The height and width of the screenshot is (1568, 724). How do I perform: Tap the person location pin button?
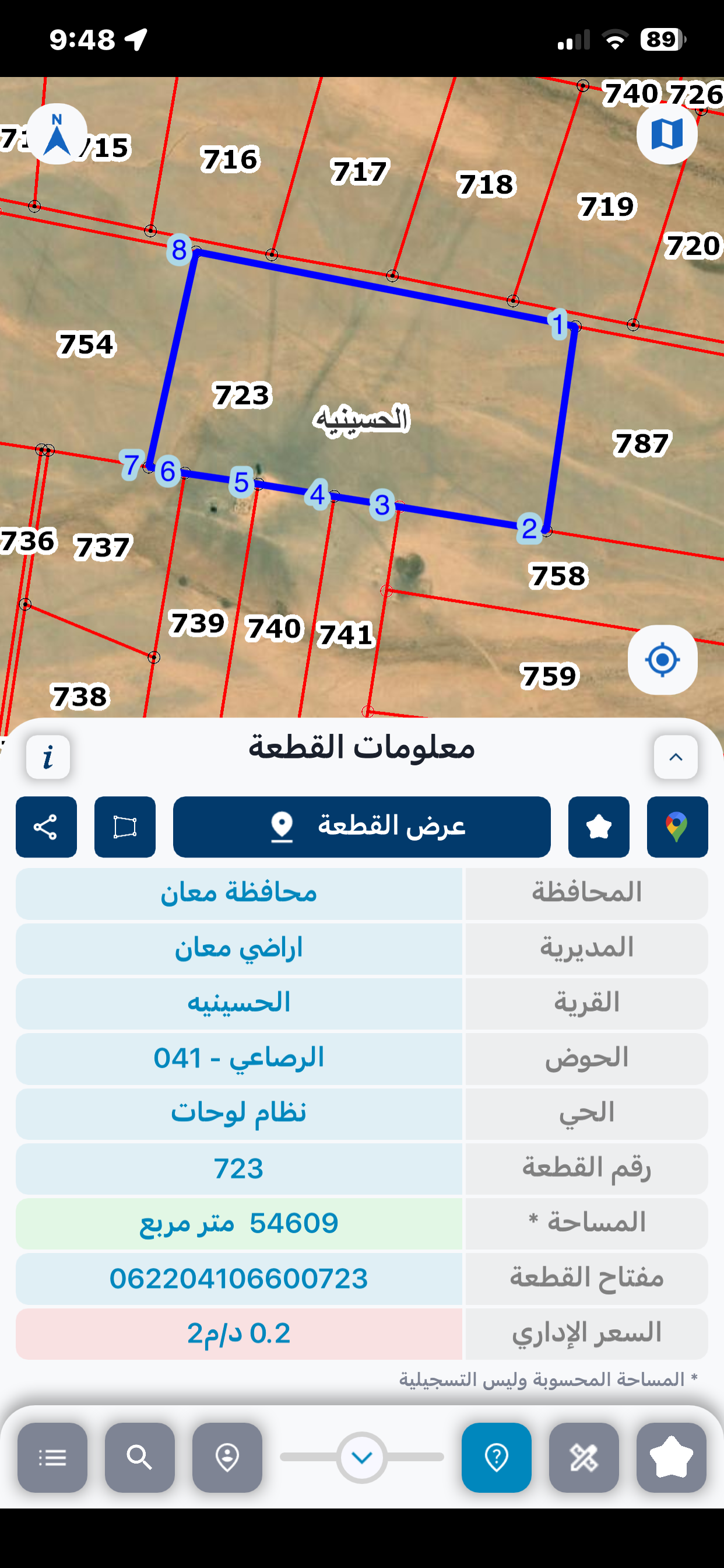pos(227,1457)
